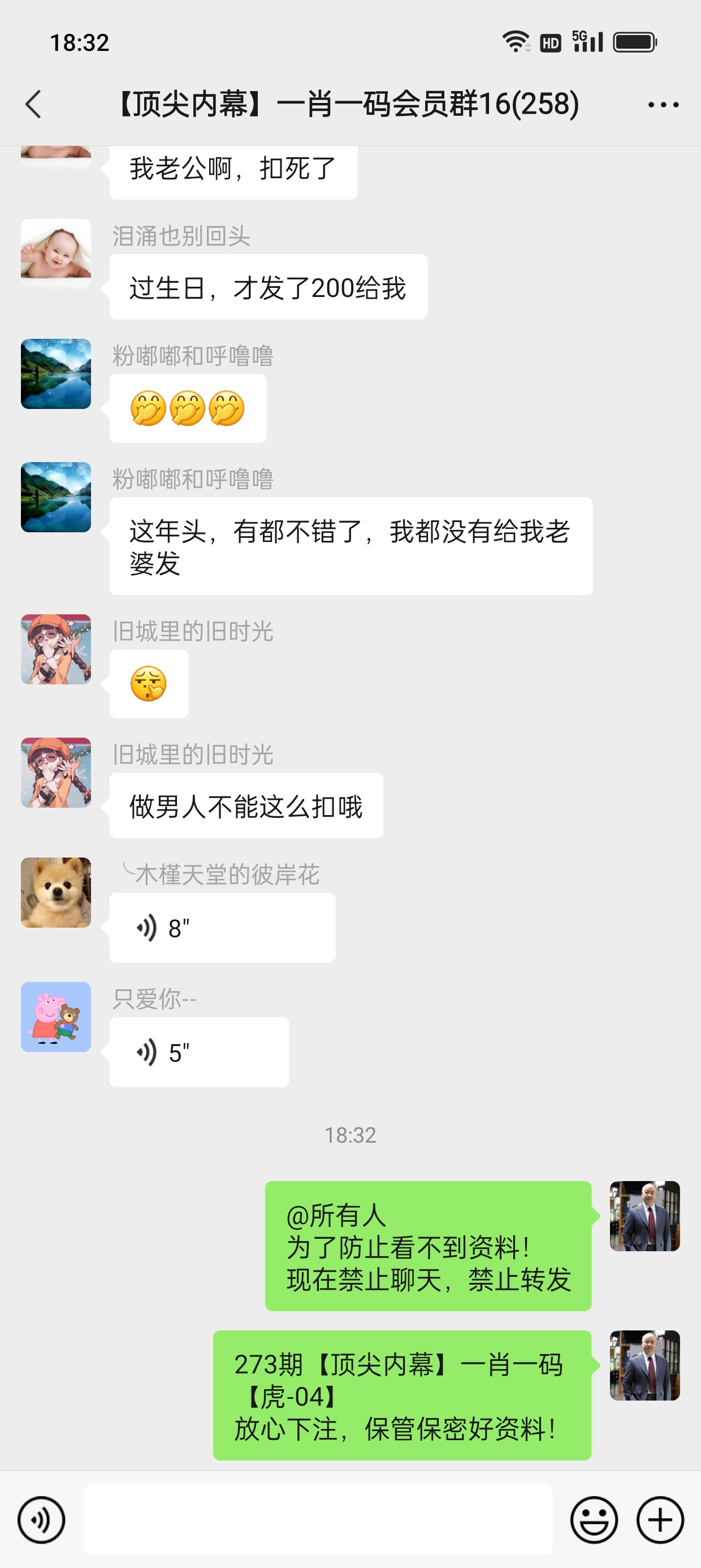
Task: Open 只爱你-- Peppa Pig avatar profile
Action: tap(56, 1016)
